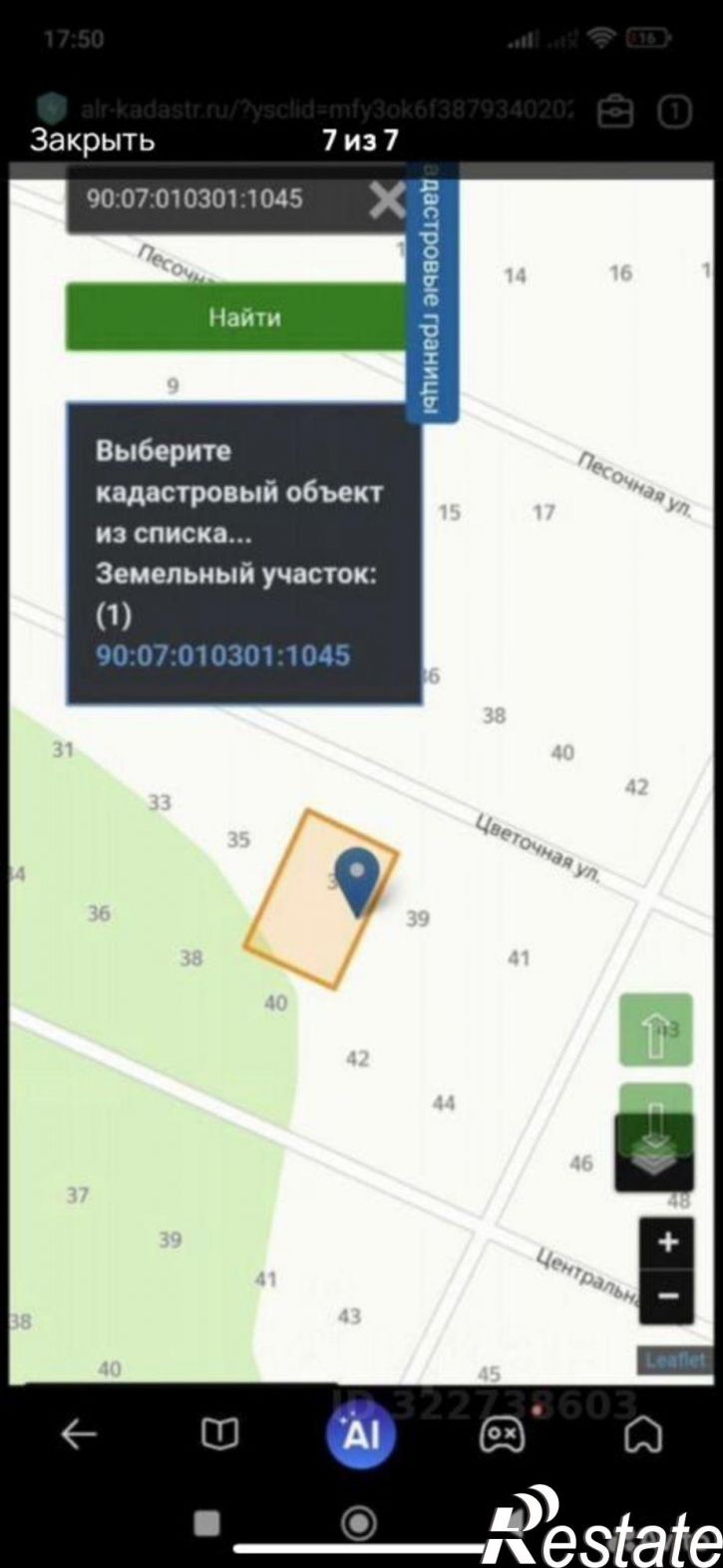Image resolution: width=723 pixels, height=1568 pixels.
Task: Close the photo viewer with Закрыть
Action: coord(92,141)
